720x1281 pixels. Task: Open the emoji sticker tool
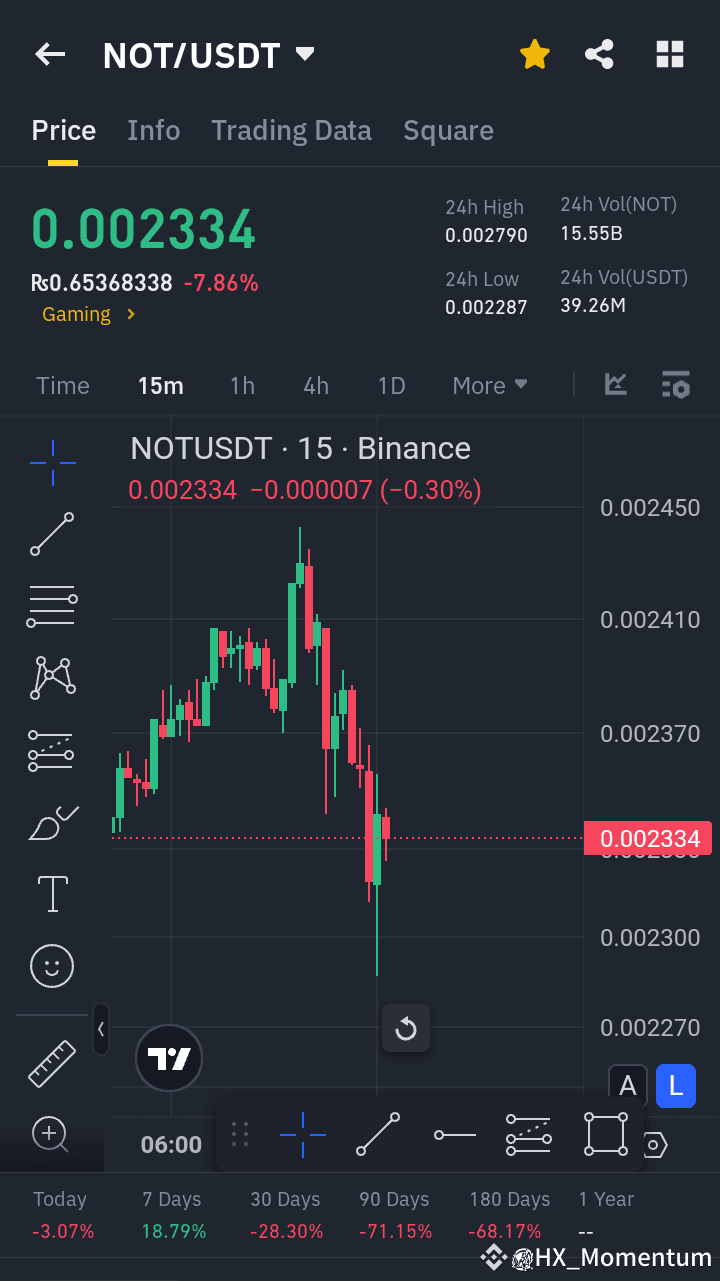click(x=51, y=965)
